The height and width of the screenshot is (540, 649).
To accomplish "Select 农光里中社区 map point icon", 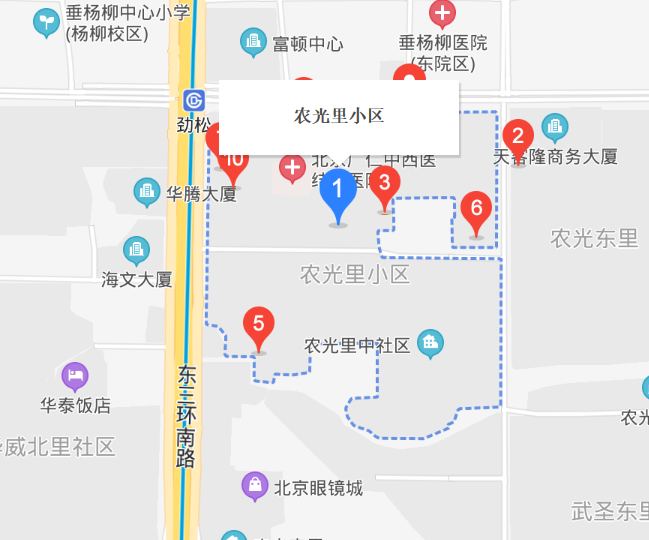I will coord(431,344).
